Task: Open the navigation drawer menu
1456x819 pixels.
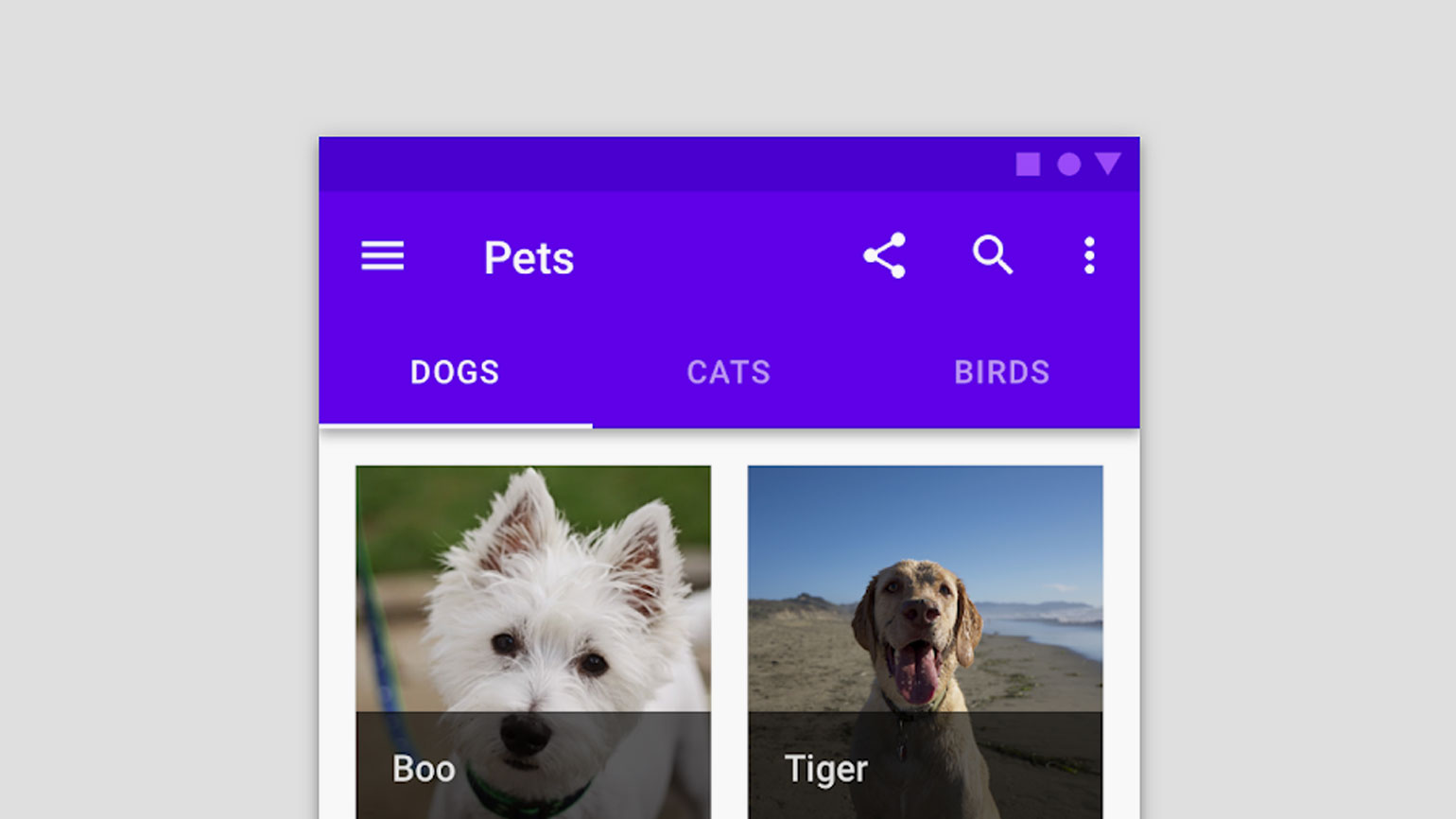Action: coord(382,256)
